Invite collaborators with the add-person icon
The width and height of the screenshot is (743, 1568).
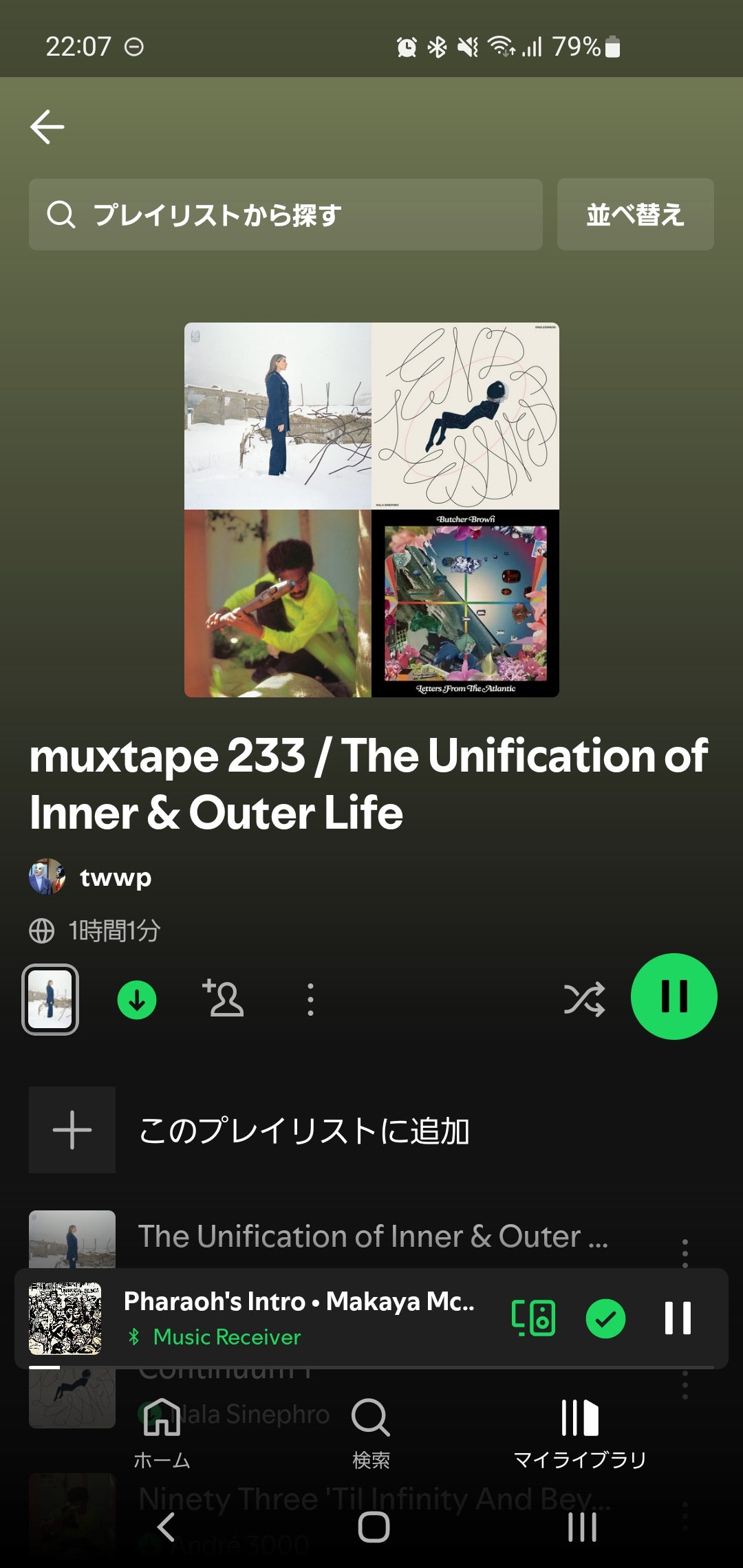pyautogui.click(x=223, y=999)
